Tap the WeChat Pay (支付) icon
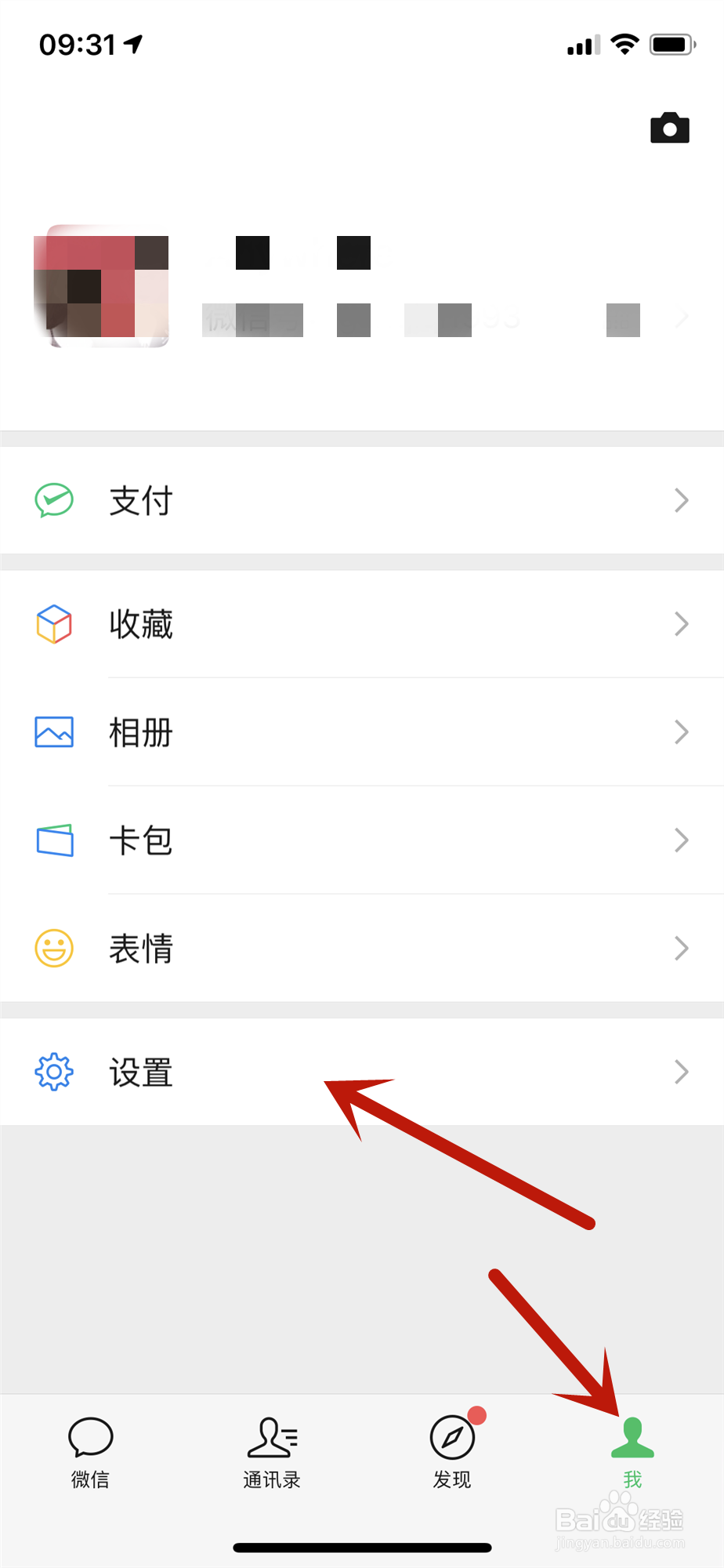The image size is (724, 1568). (x=53, y=500)
